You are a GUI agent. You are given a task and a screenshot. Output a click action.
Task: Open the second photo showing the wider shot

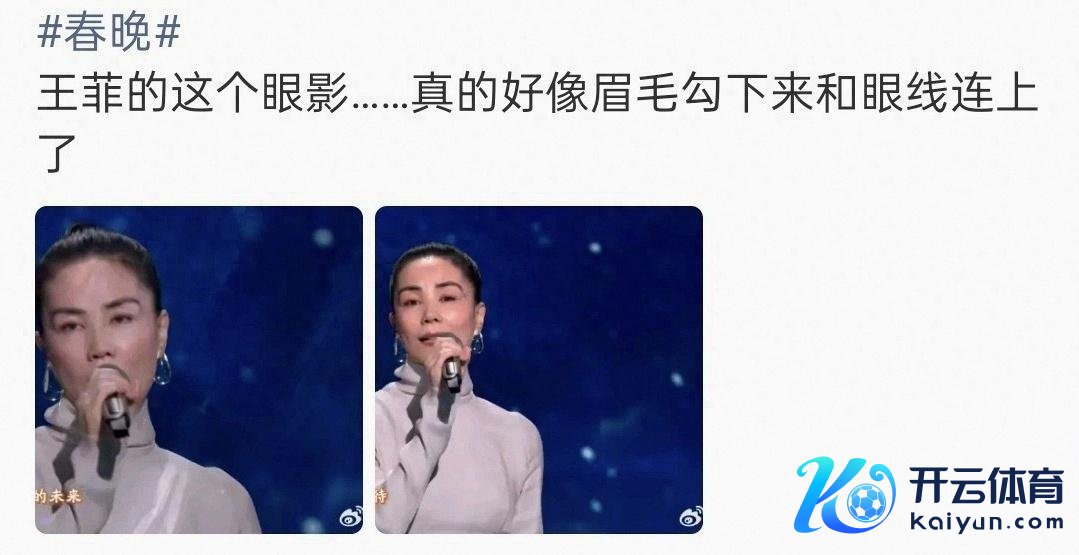pyautogui.click(x=538, y=369)
